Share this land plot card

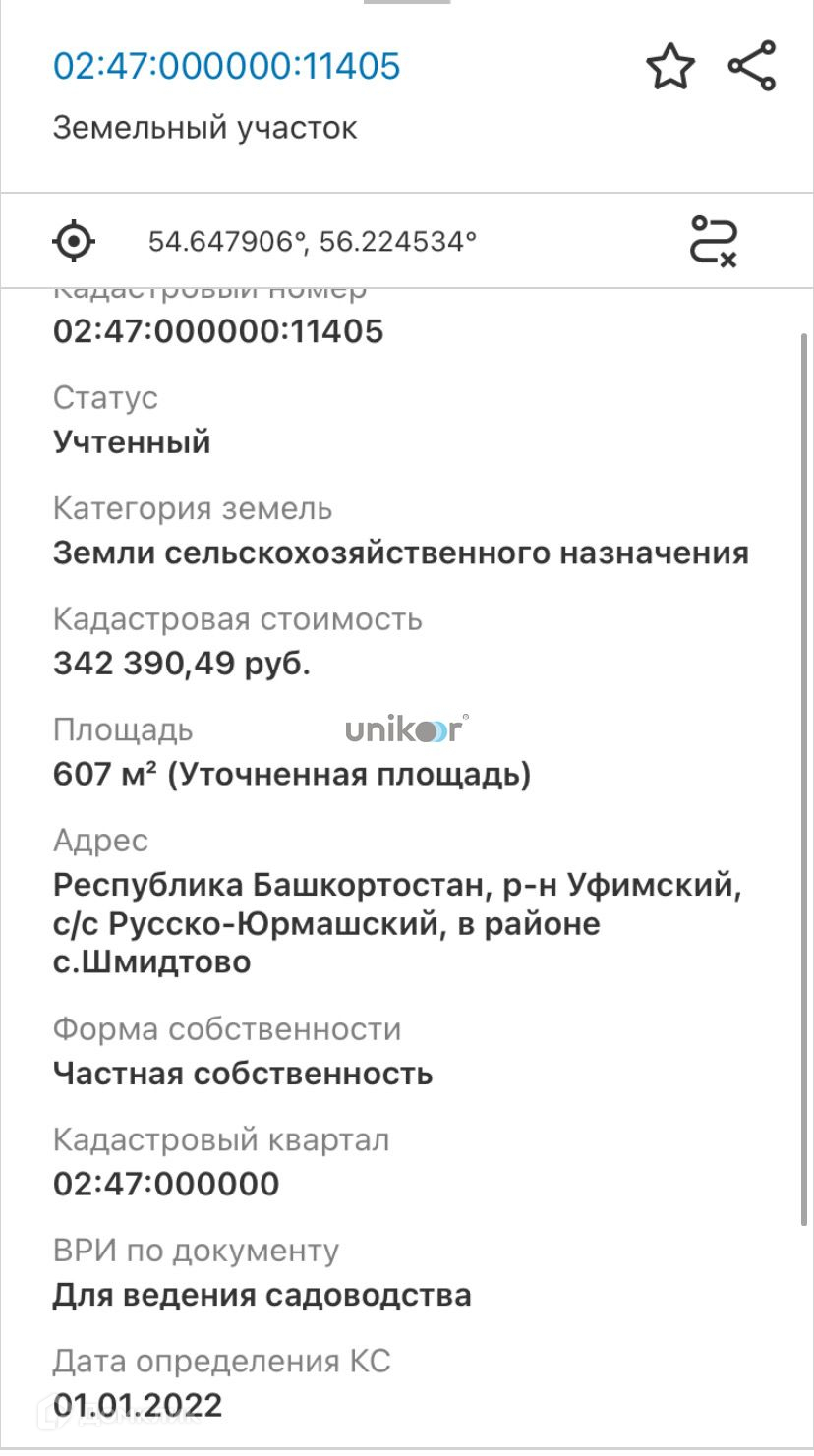pos(752,66)
